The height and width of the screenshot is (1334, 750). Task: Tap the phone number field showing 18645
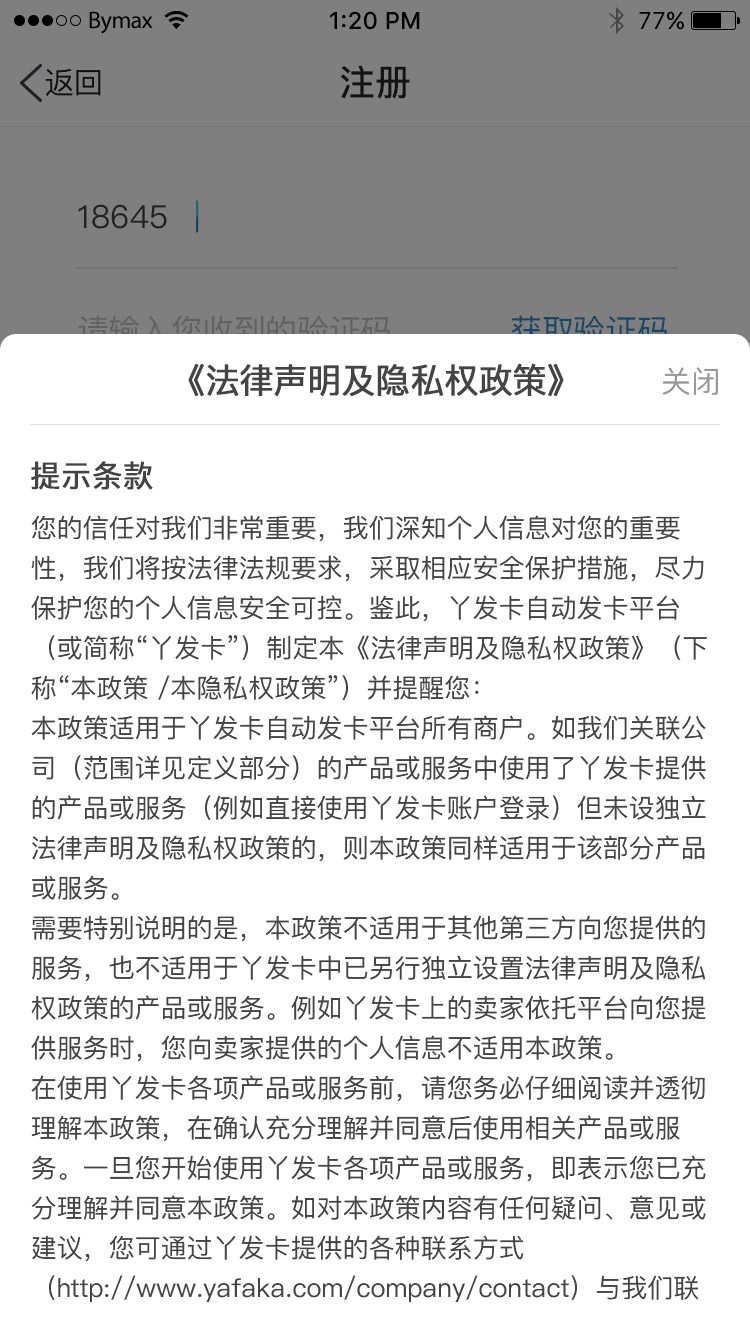[x=375, y=217]
